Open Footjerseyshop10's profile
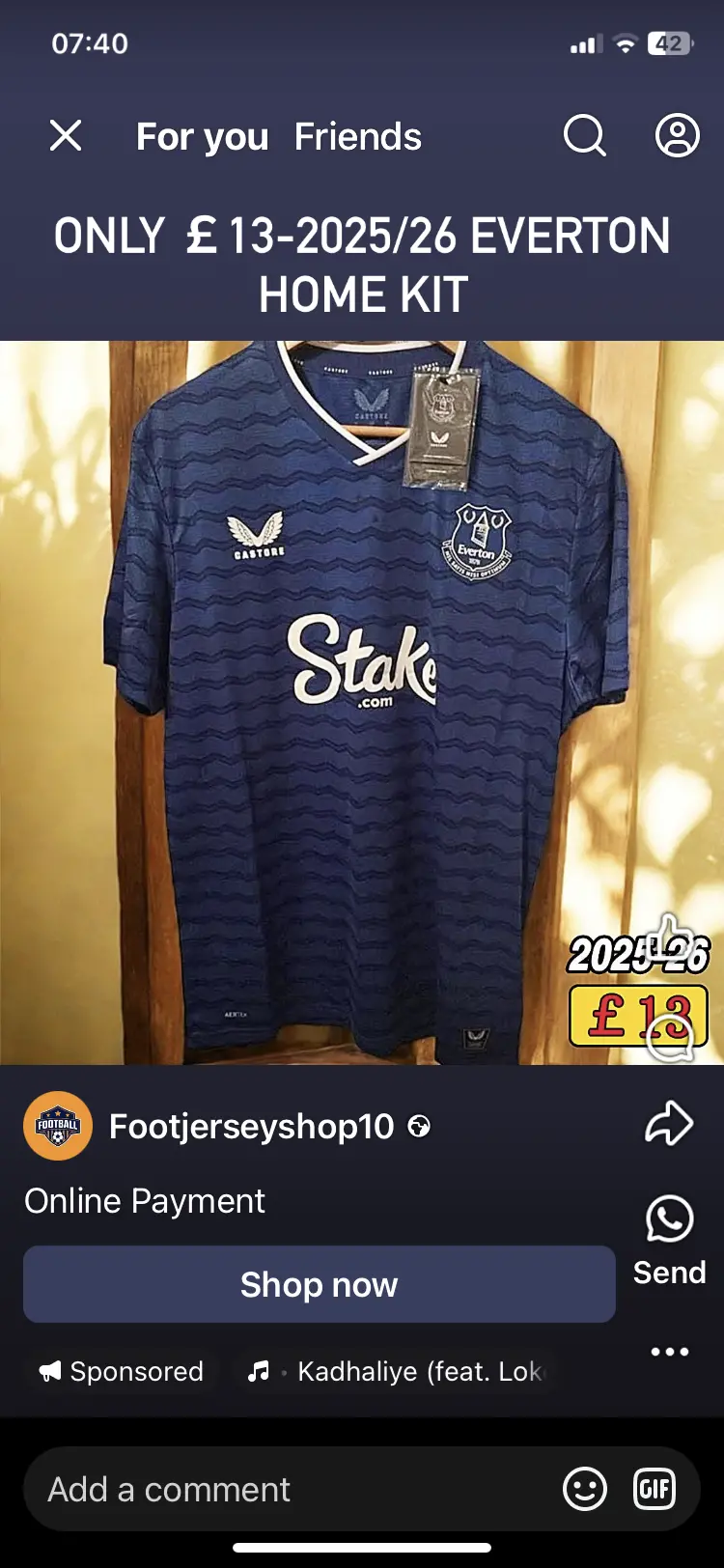The height and width of the screenshot is (1568, 724). [251, 1126]
